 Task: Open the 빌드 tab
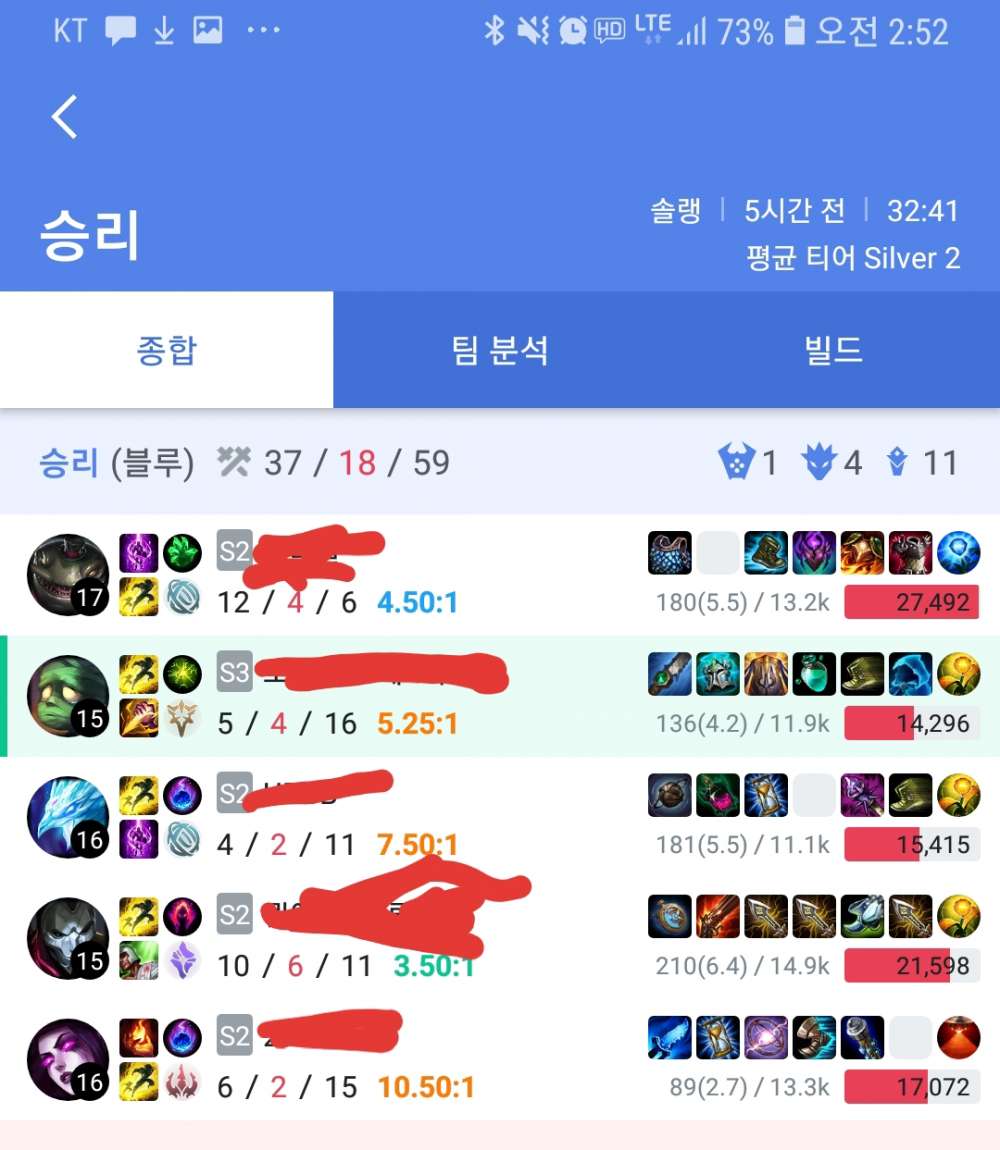click(832, 350)
